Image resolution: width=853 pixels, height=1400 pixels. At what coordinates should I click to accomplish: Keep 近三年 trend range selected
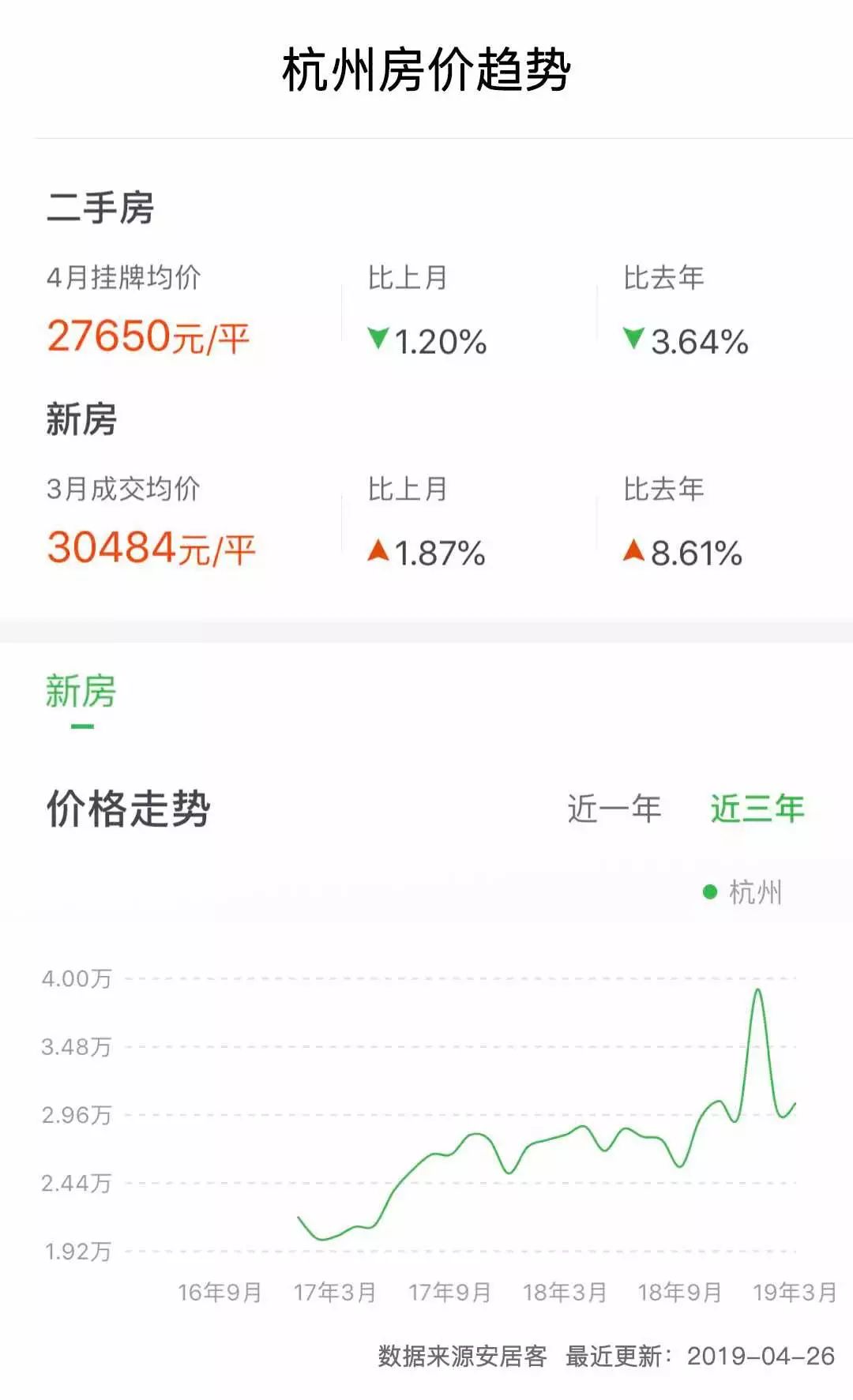(757, 807)
